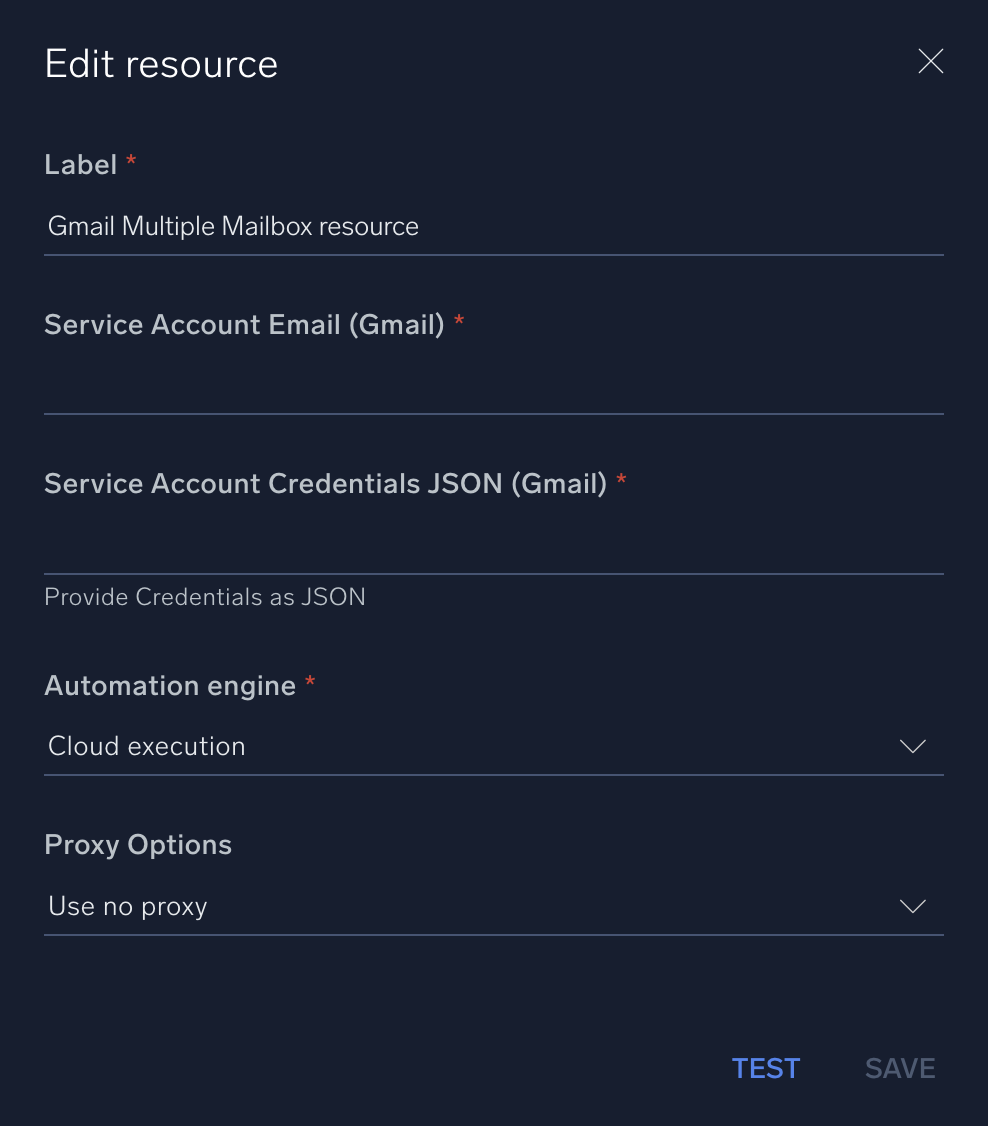Screen dimensions: 988x1126
Task: Open the Proxy Options selector
Action: click(x=494, y=906)
